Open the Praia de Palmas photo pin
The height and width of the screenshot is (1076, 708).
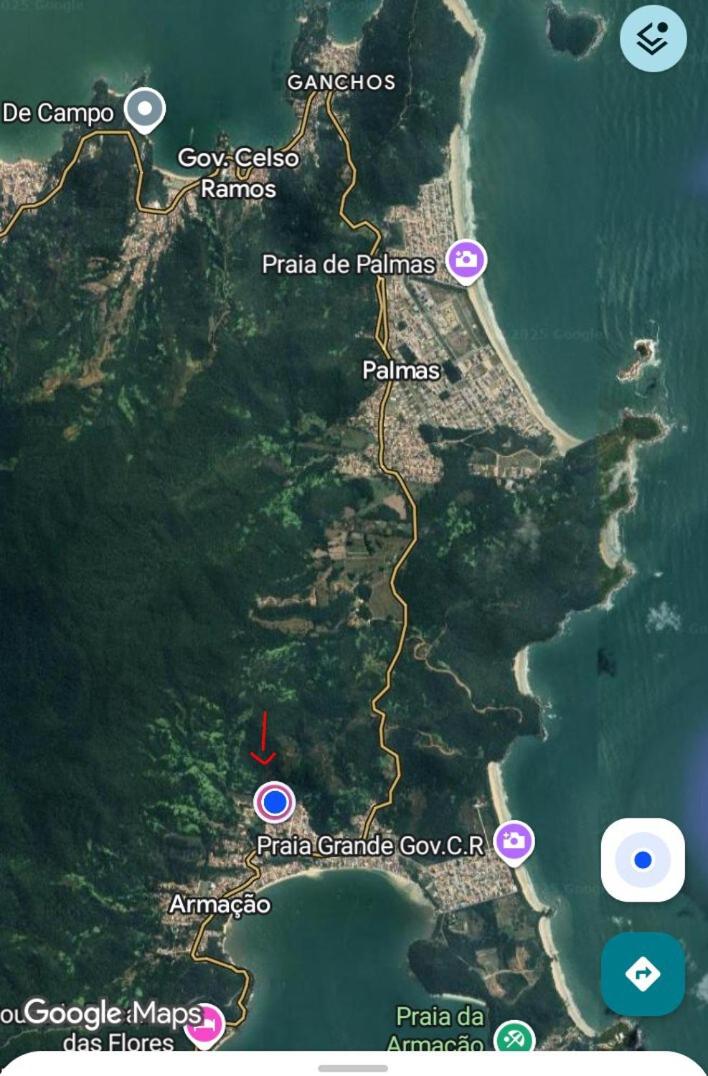[x=465, y=260]
